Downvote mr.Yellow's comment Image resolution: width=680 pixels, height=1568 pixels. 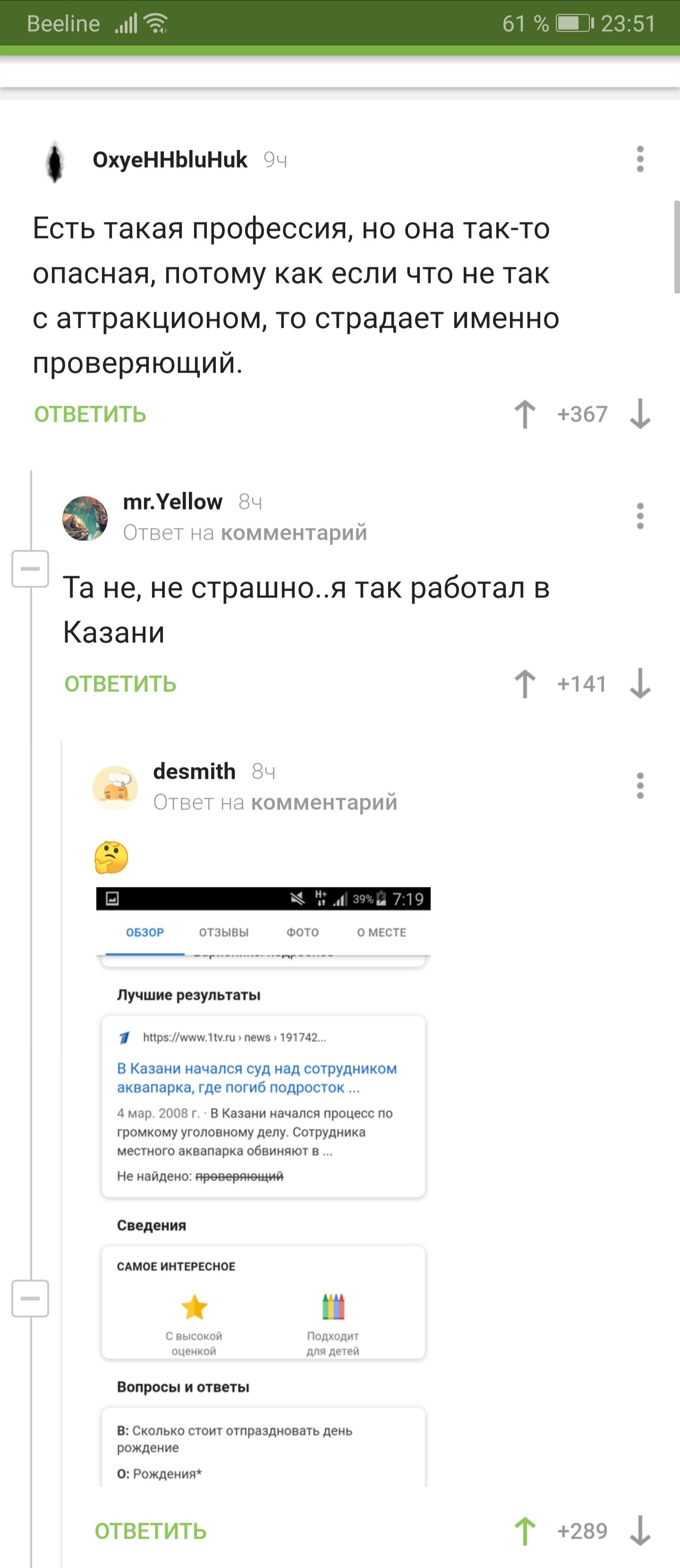pos(639,683)
